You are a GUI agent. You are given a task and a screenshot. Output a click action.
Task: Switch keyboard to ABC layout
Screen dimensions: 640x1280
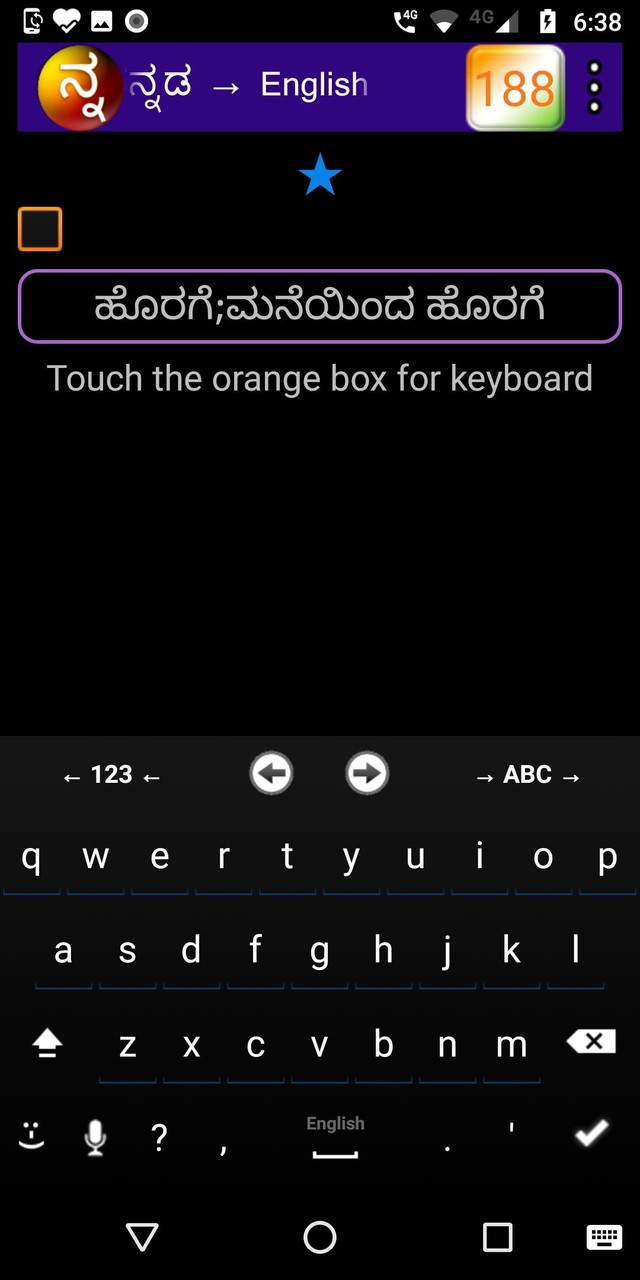pos(528,775)
